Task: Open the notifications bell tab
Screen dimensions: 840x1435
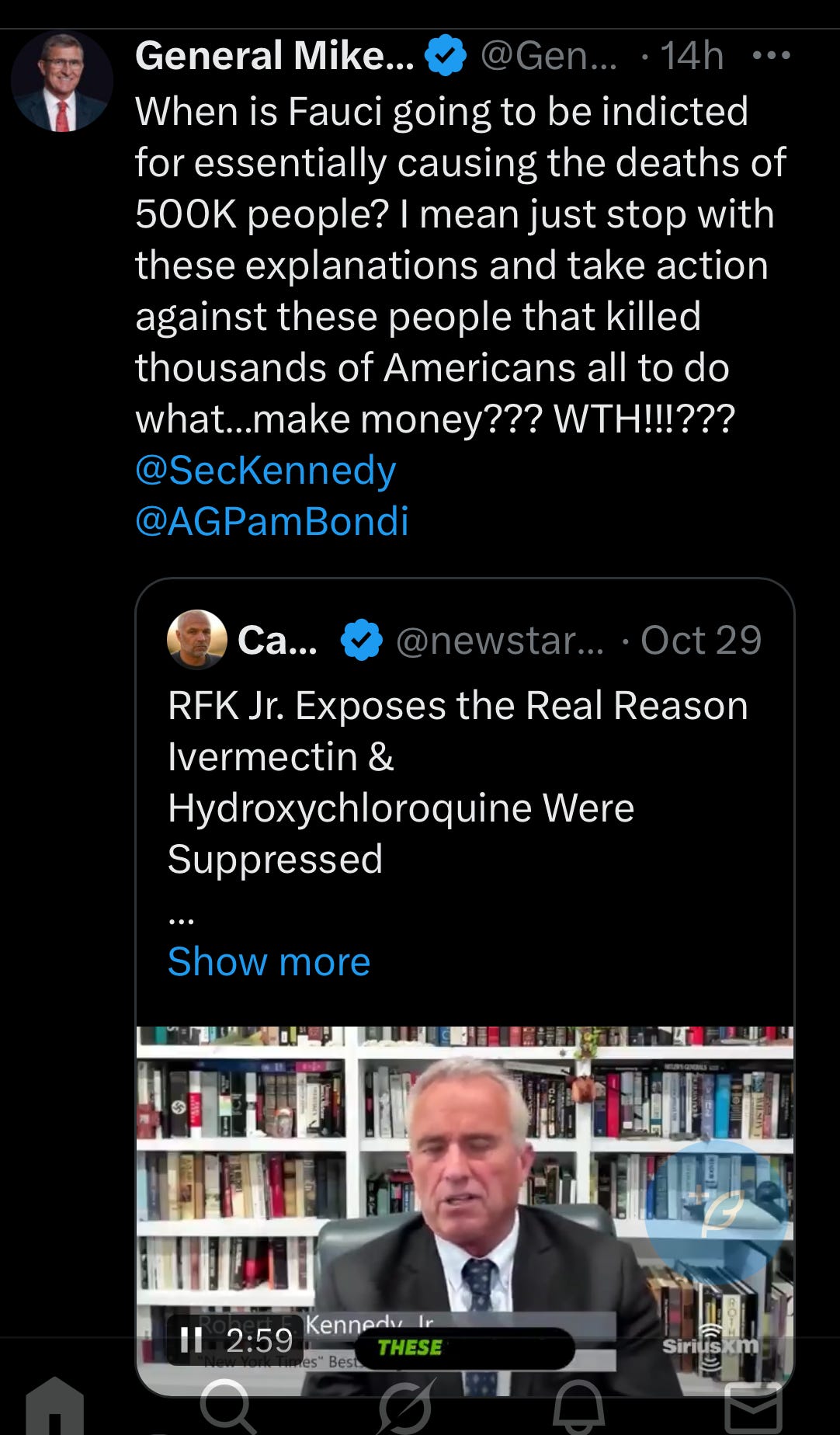Action: click(x=578, y=1405)
